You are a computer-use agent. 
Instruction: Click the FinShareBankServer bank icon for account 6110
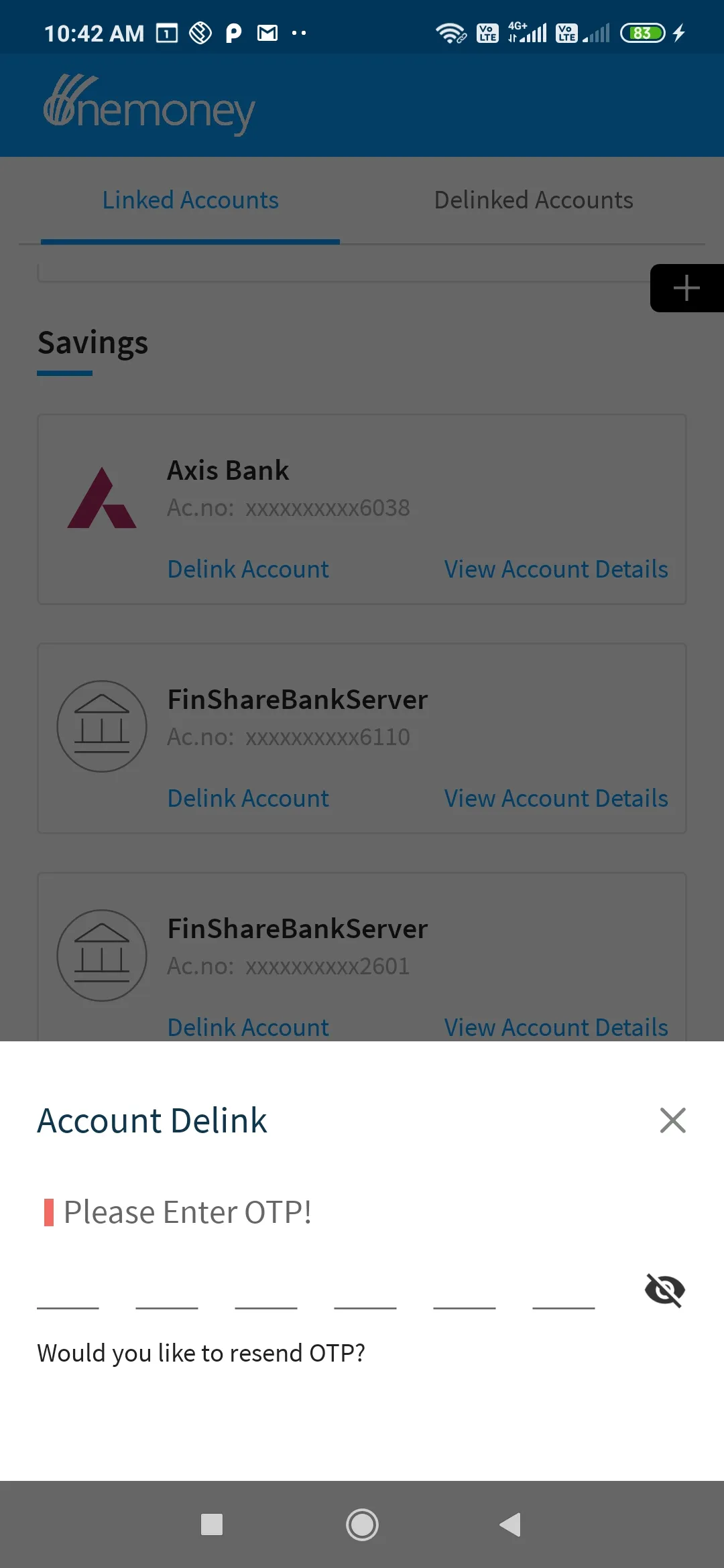(x=102, y=726)
